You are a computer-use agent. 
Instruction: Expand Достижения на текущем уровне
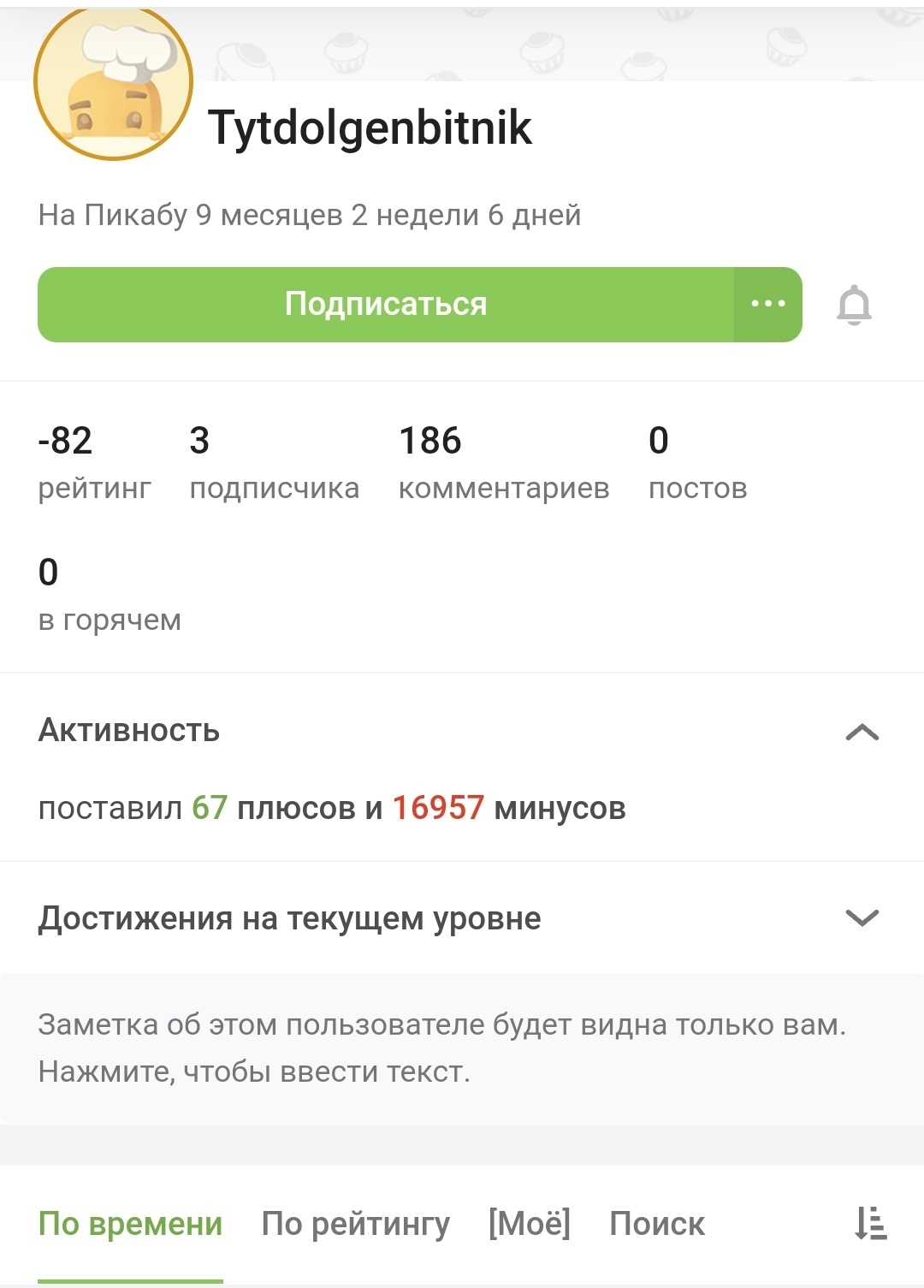[x=862, y=918]
